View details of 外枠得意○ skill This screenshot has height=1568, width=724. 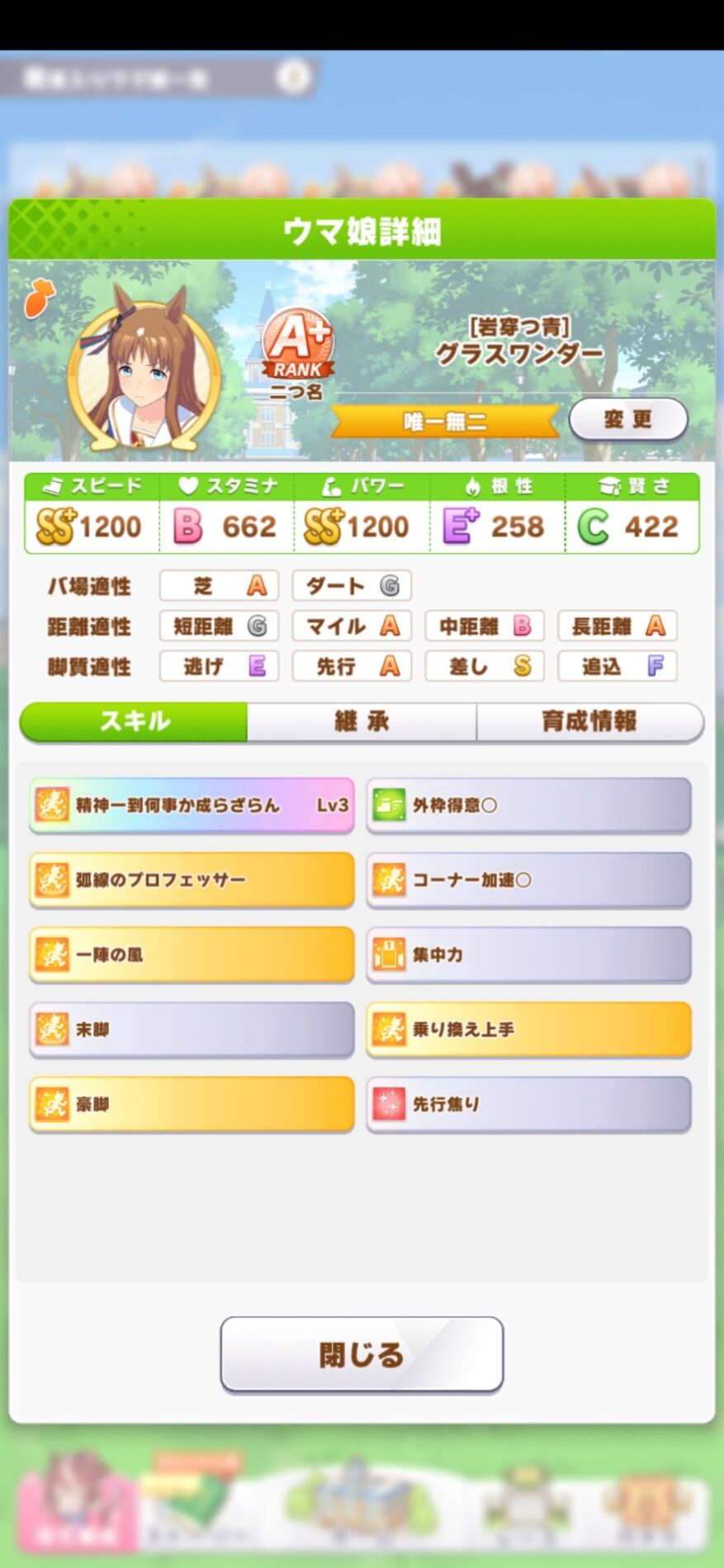528,805
